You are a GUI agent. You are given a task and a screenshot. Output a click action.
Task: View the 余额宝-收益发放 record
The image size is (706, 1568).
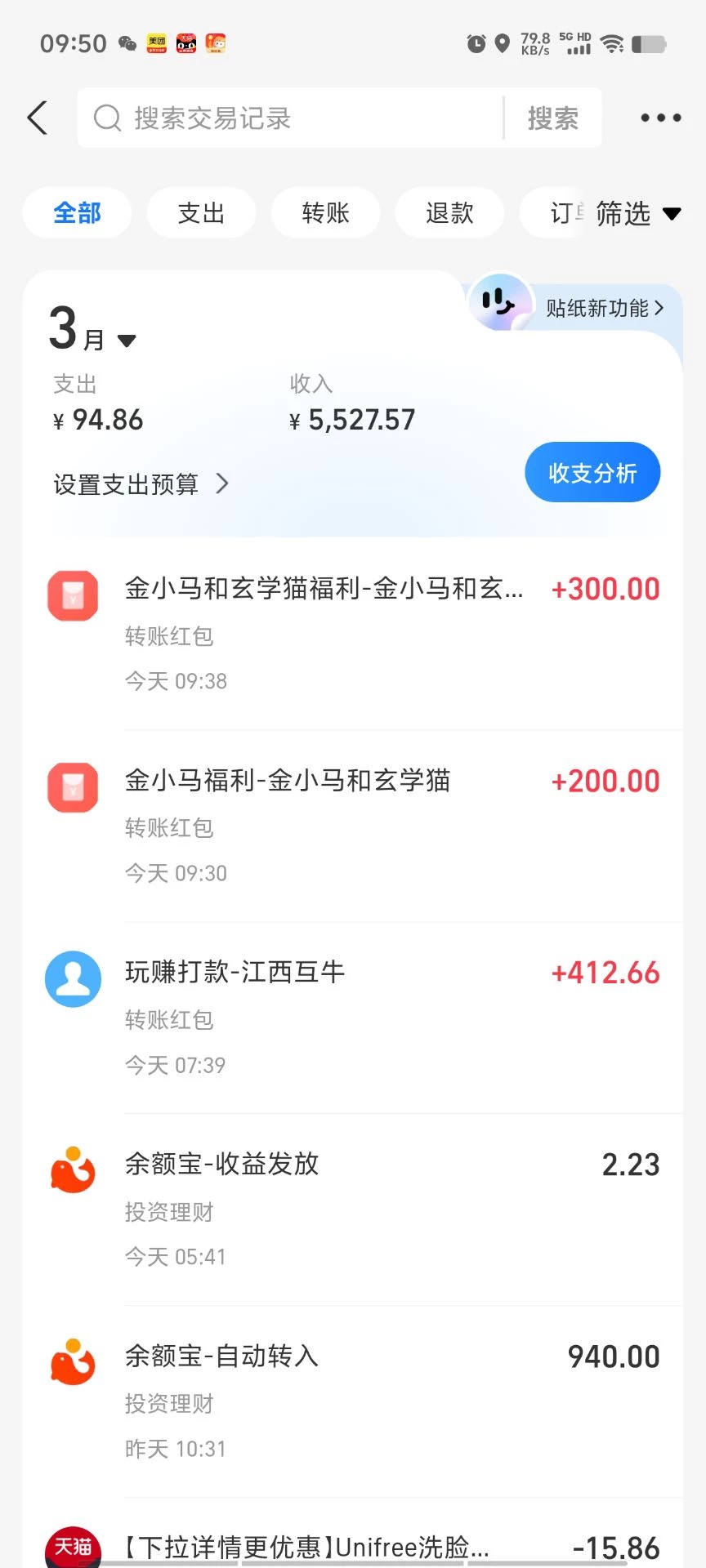point(353,1209)
